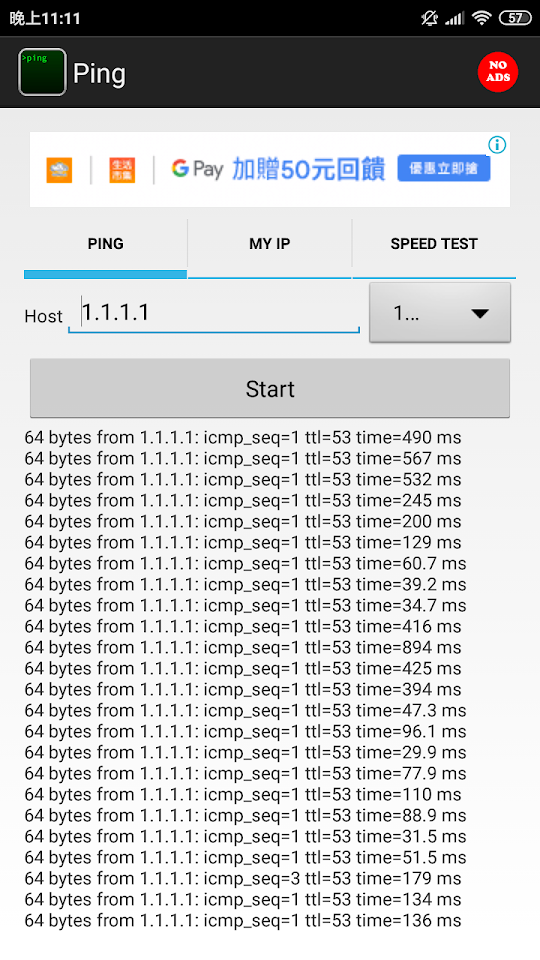Open the Google Pay banner ad
540x960 pixels.
point(269,170)
